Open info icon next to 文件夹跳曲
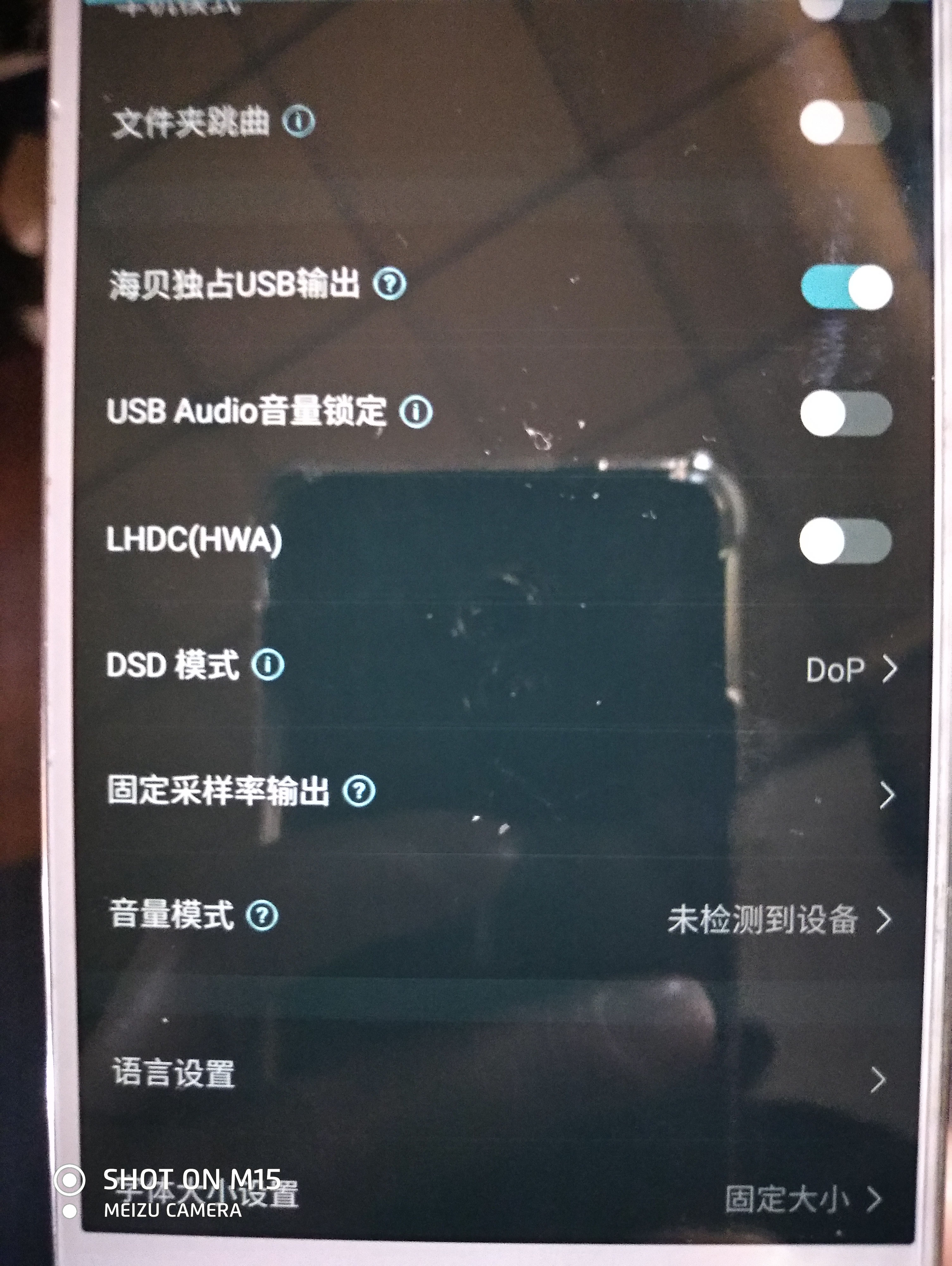Image resolution: width=952 pixels, height=1266 pixels. click(x=299, y=121)
